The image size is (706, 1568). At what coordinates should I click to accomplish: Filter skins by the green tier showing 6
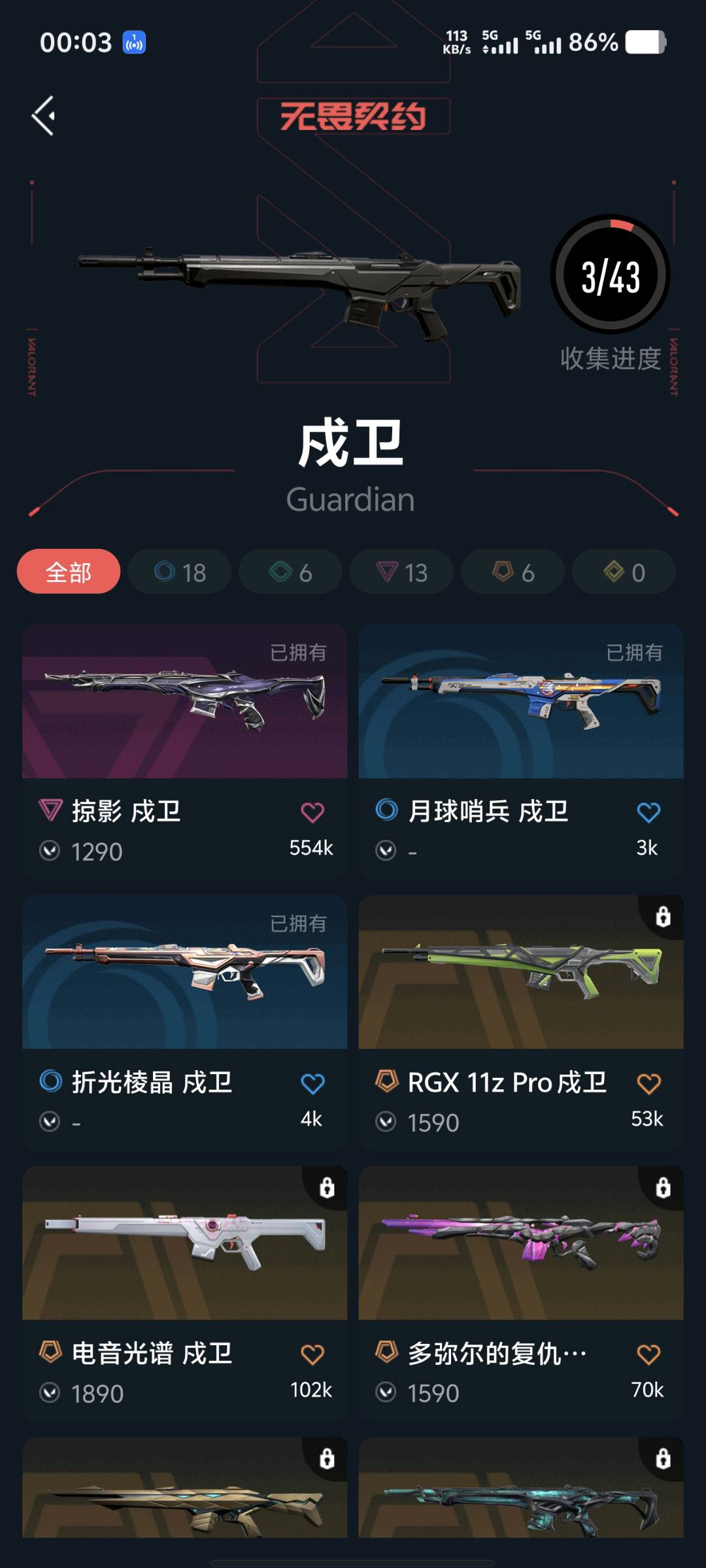(291, 572)
